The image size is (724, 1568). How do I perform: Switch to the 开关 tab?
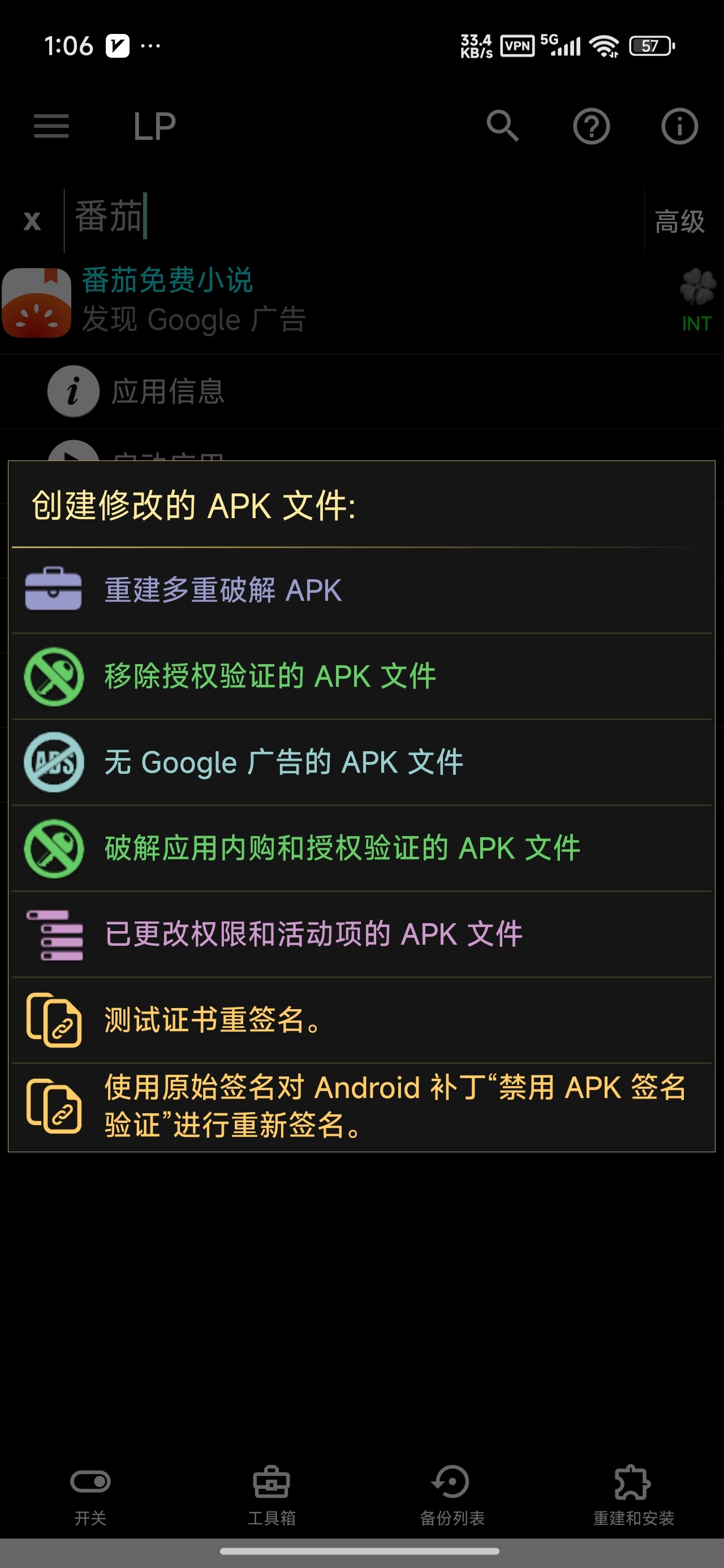click(90, 1494)
